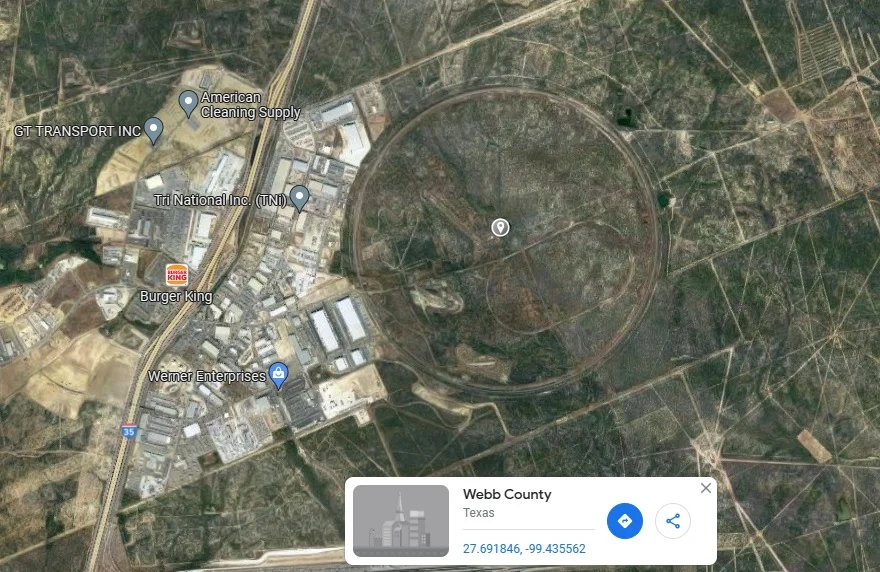Tap the dropped location pin in the circle

point(501,228)
